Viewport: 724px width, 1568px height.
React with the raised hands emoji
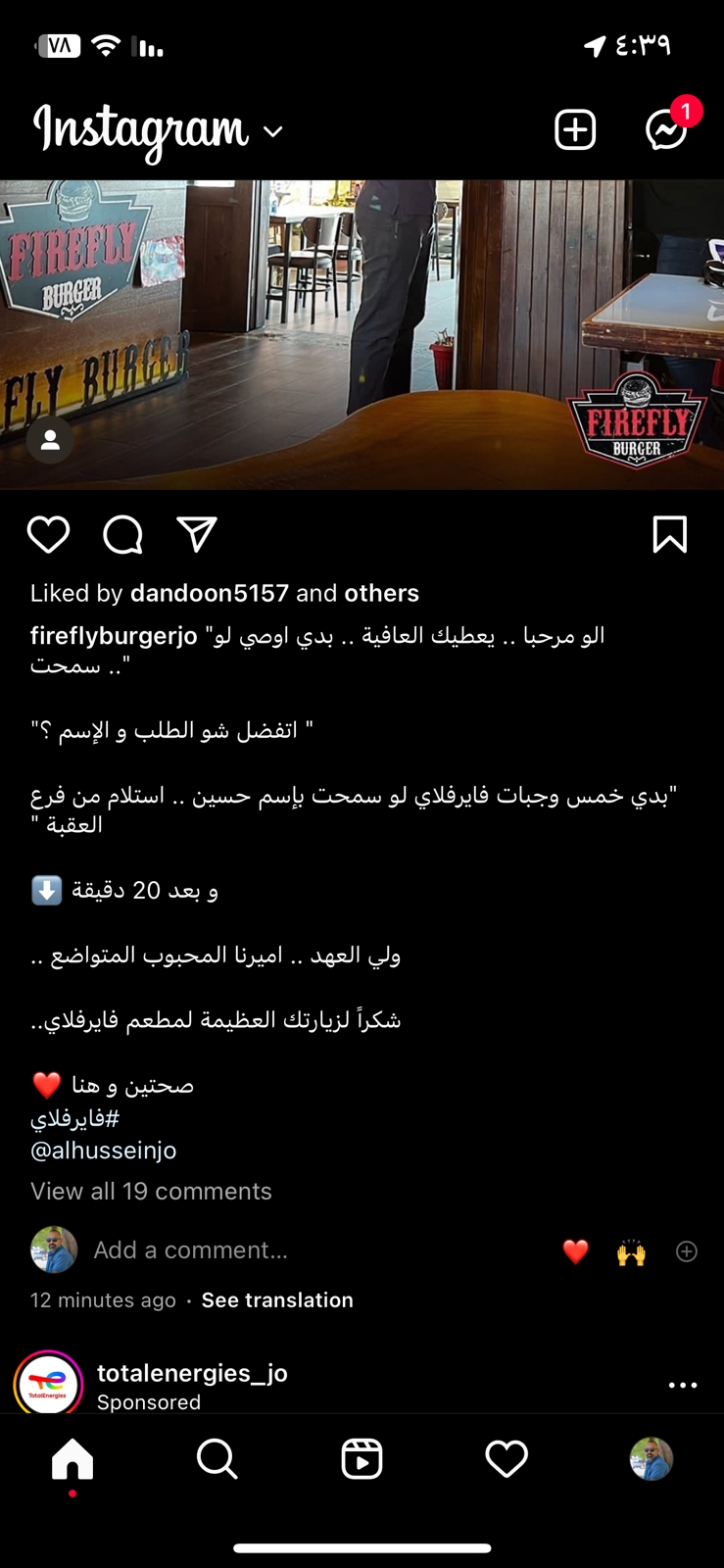(632, 1250)
